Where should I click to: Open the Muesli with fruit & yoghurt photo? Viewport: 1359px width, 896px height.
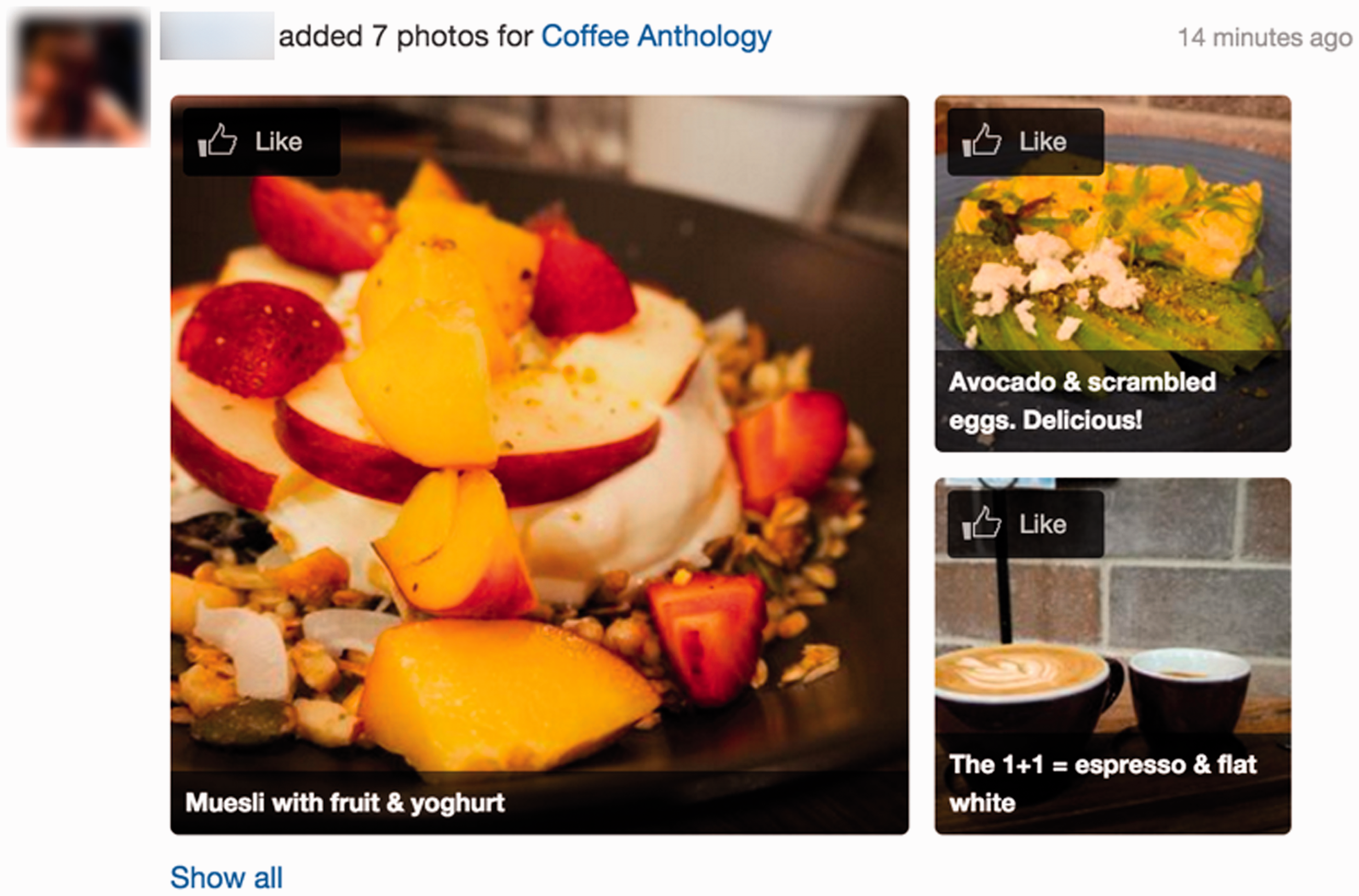tap(539, 465)
